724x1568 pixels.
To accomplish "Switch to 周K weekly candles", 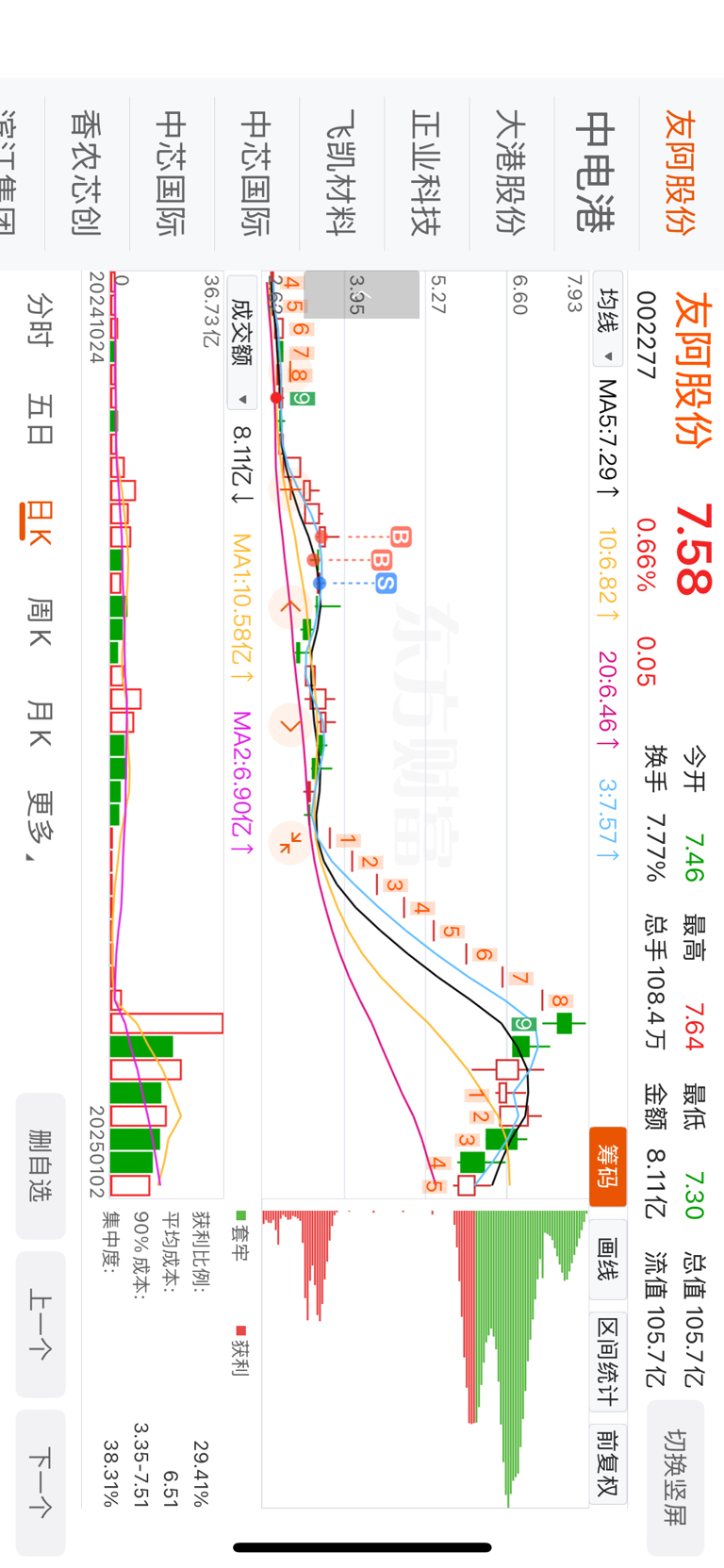I will (40, 622).
